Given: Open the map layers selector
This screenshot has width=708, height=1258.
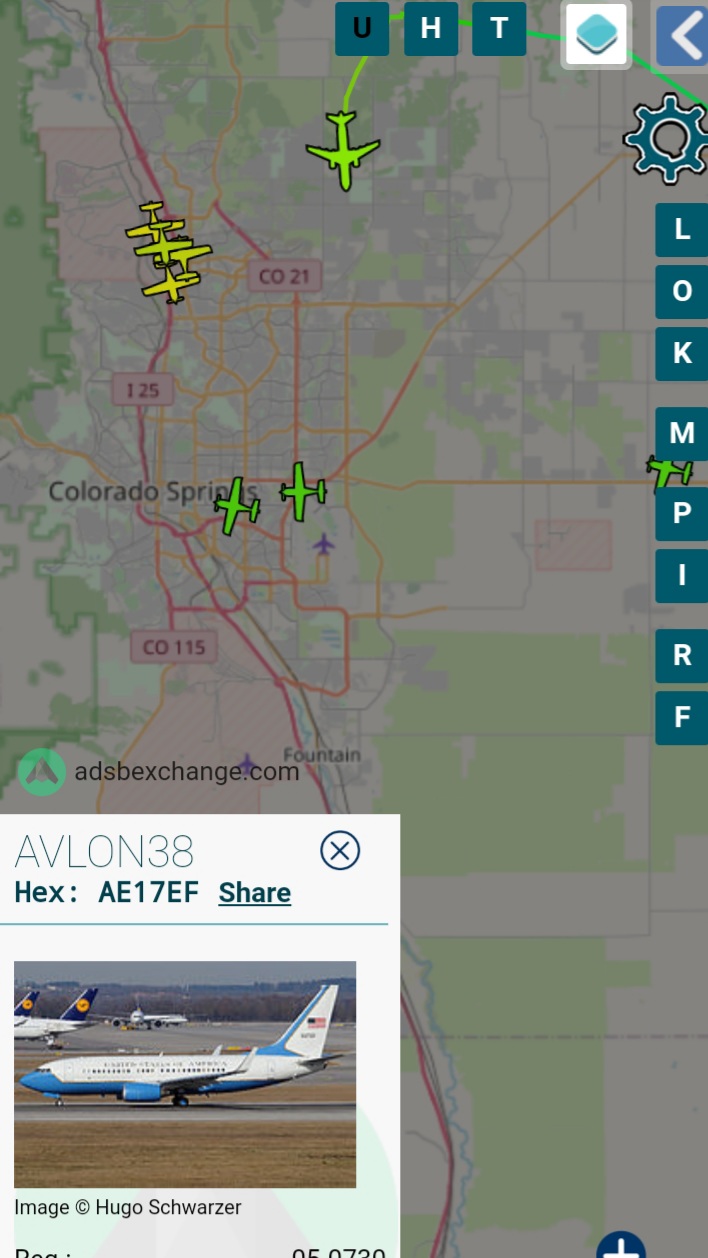Looking at the screenshot, I should click(596, 35).
